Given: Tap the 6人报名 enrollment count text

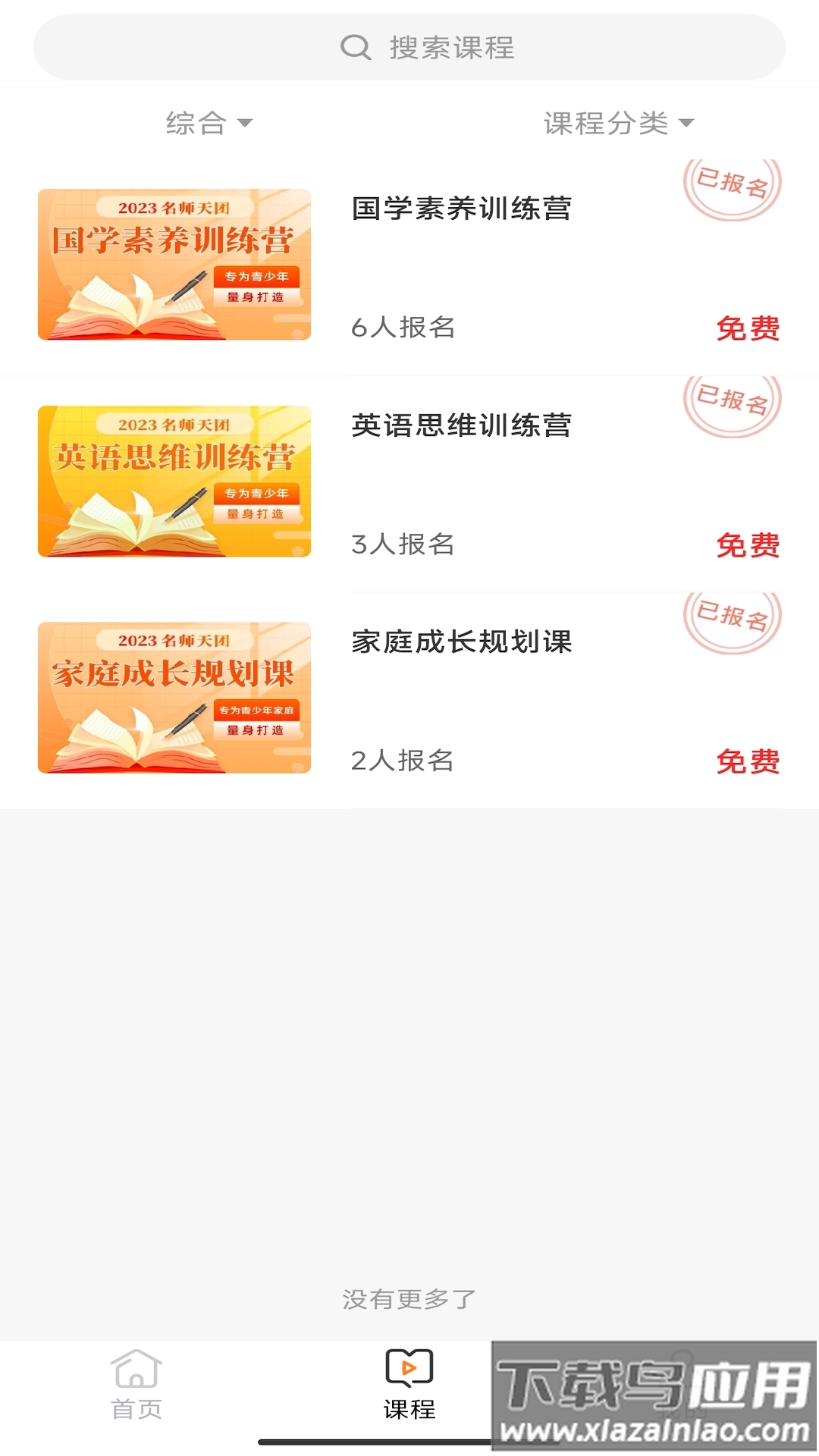Looking at the screenshot, I should point(402,329).
